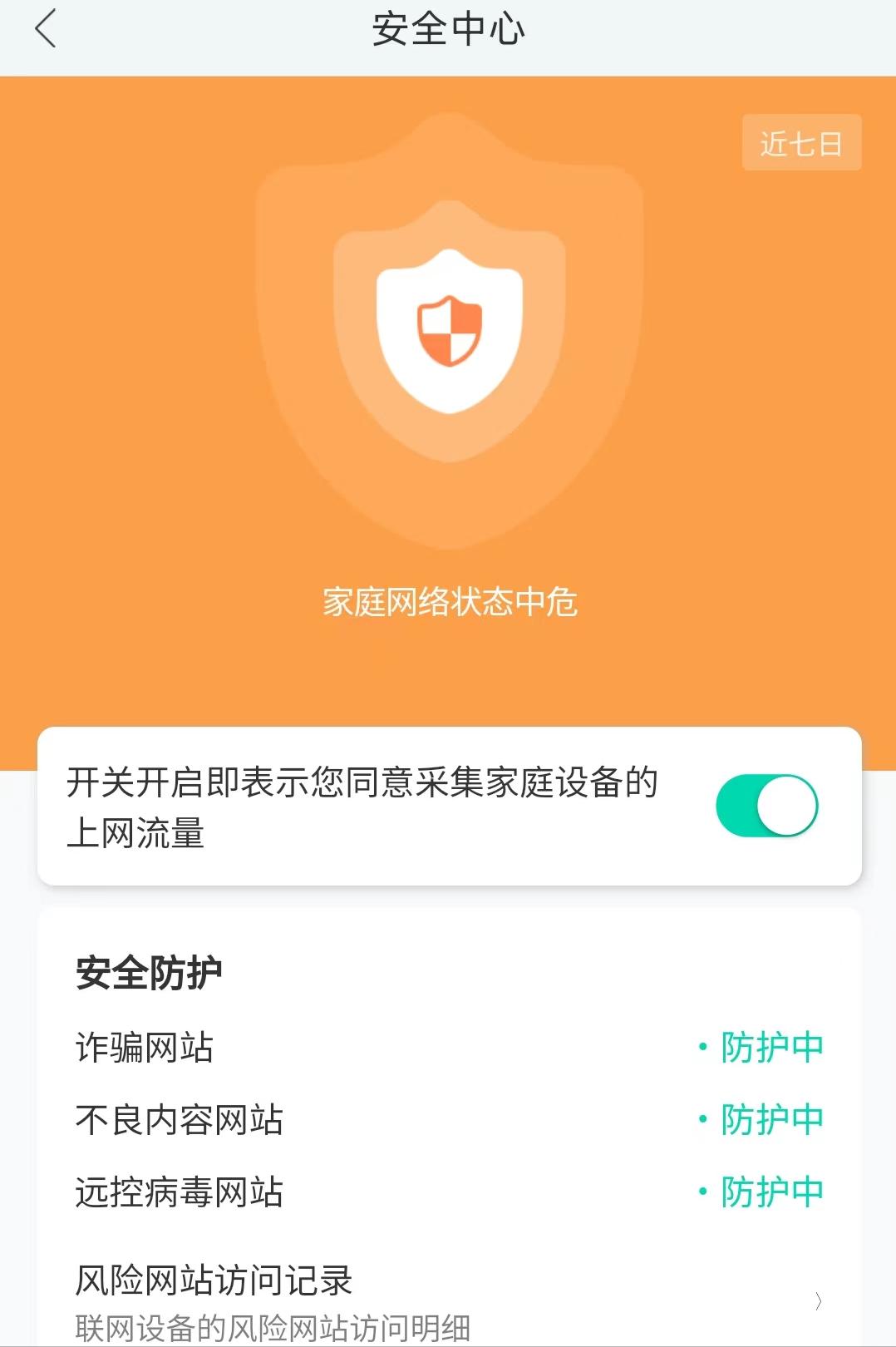The image size is (896, 1347).
Task: Tap the green status dot next to 诈骗网站
Action: coord(702,1048)
